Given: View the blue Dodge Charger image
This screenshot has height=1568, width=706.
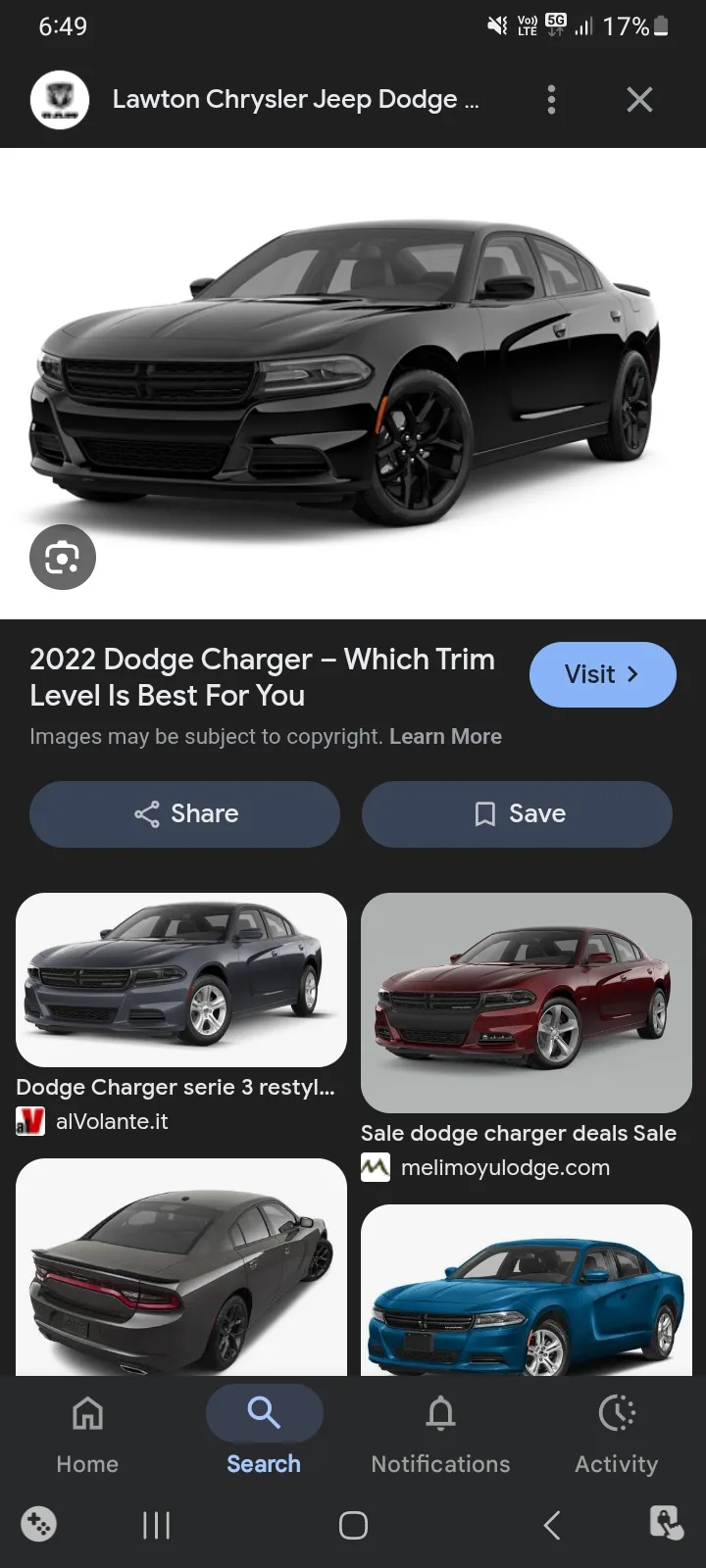Looking at the screenshot, I should [x=527, y=1290].
